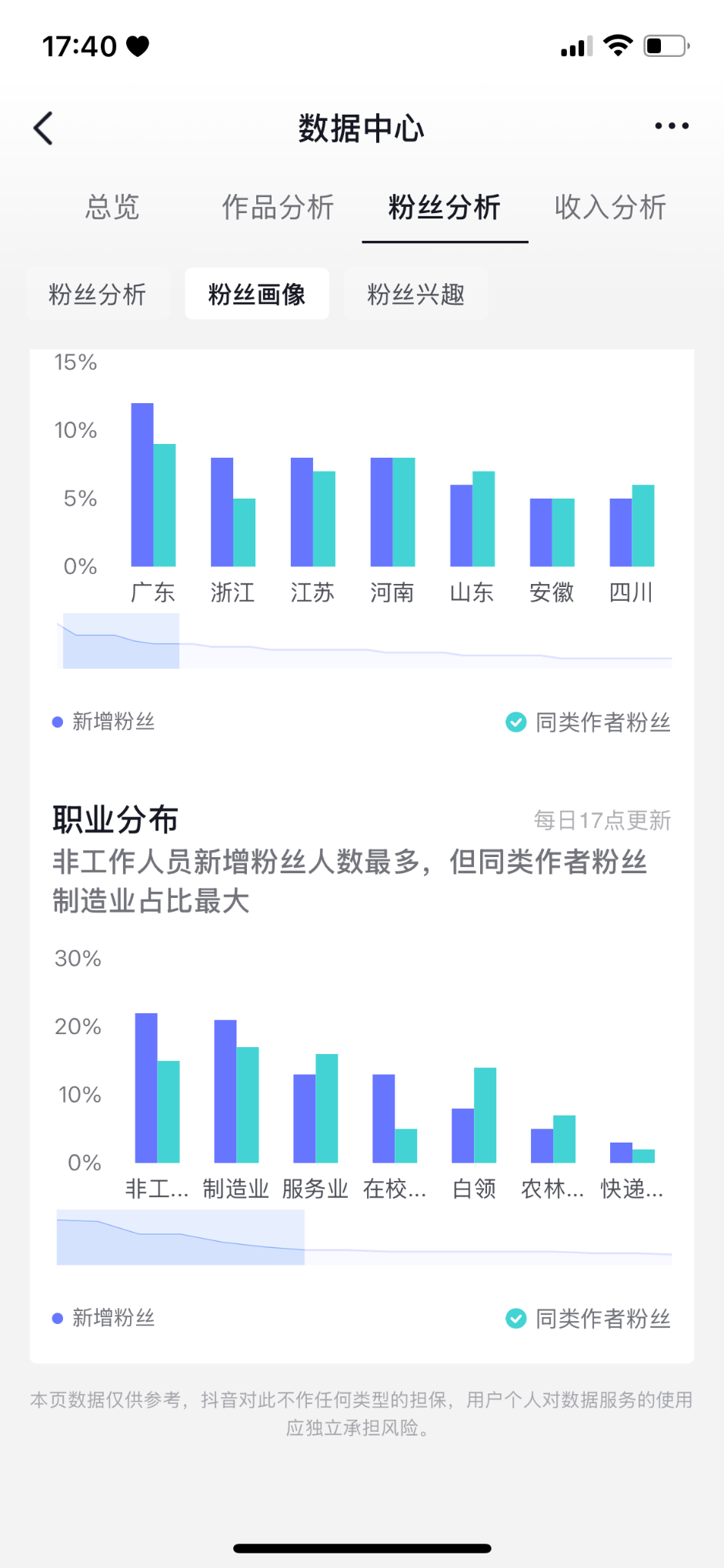Image resolution: width=724 pixels, height=1568 pixels.
Task: Select the 粉丝分析 sub-tab beside 粉丝画像
Action: click(98, 294)
